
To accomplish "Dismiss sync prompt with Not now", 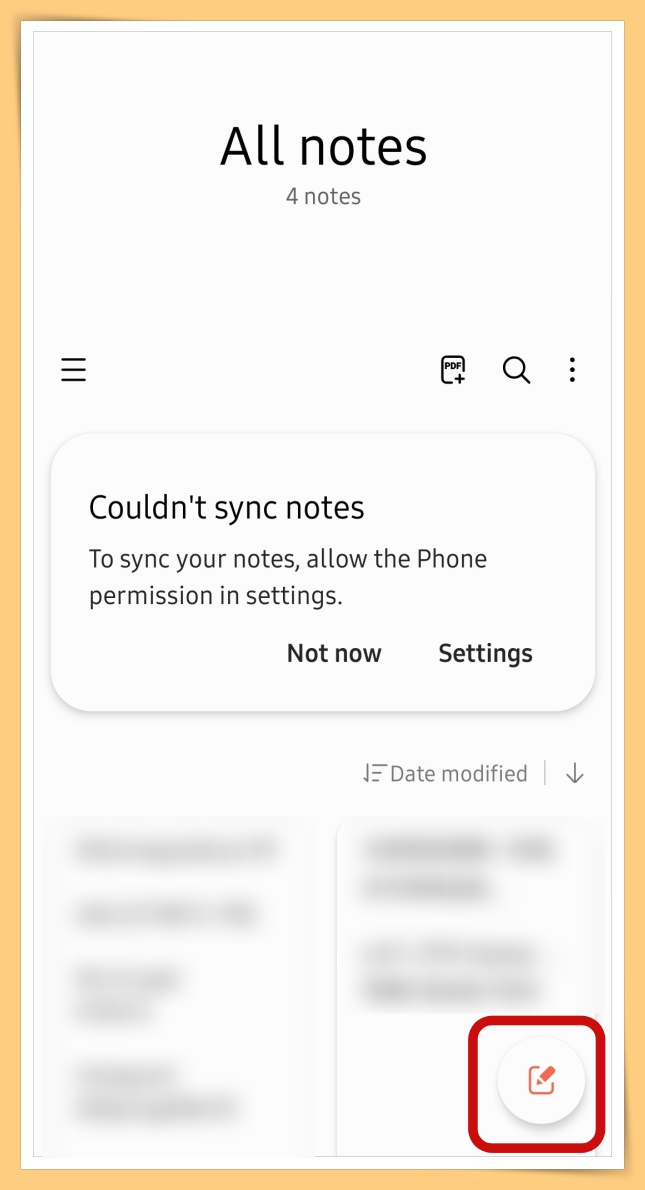I will [334, 653].
